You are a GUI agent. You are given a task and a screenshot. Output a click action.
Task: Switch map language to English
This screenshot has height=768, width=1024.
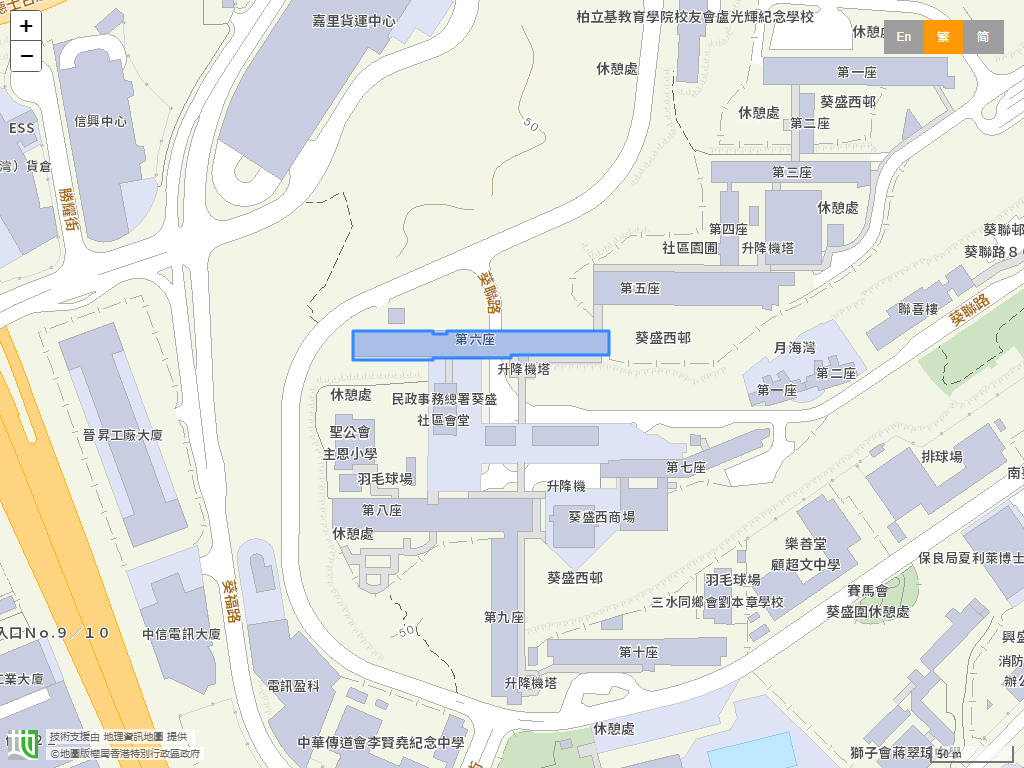coord(903,37)
